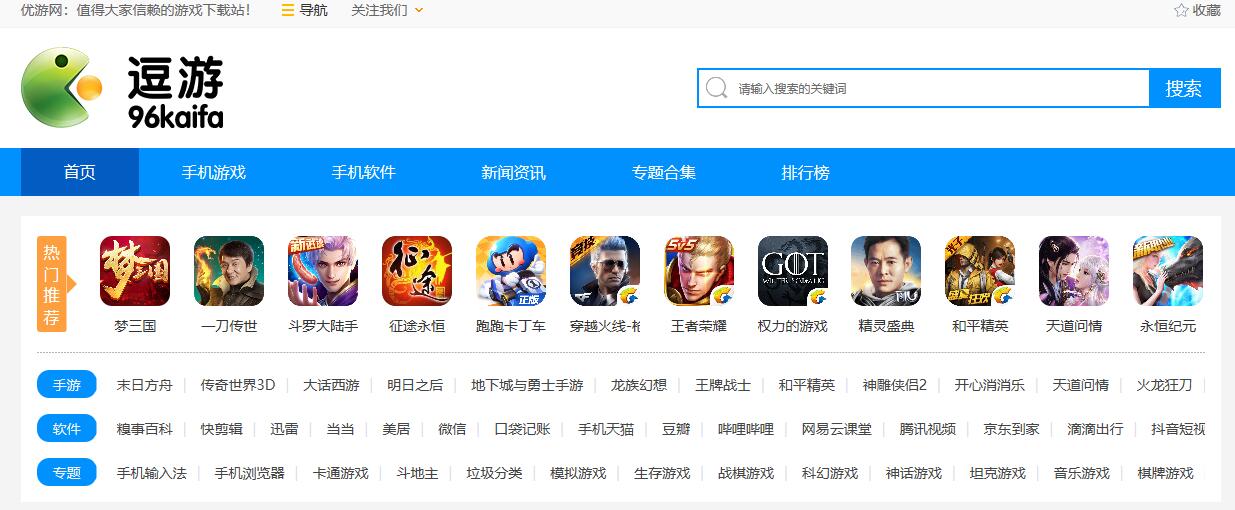Select the 专题 category pill
Image resolution: width=1235 pixels, height=510 pixels.
[x=67, y=473]
